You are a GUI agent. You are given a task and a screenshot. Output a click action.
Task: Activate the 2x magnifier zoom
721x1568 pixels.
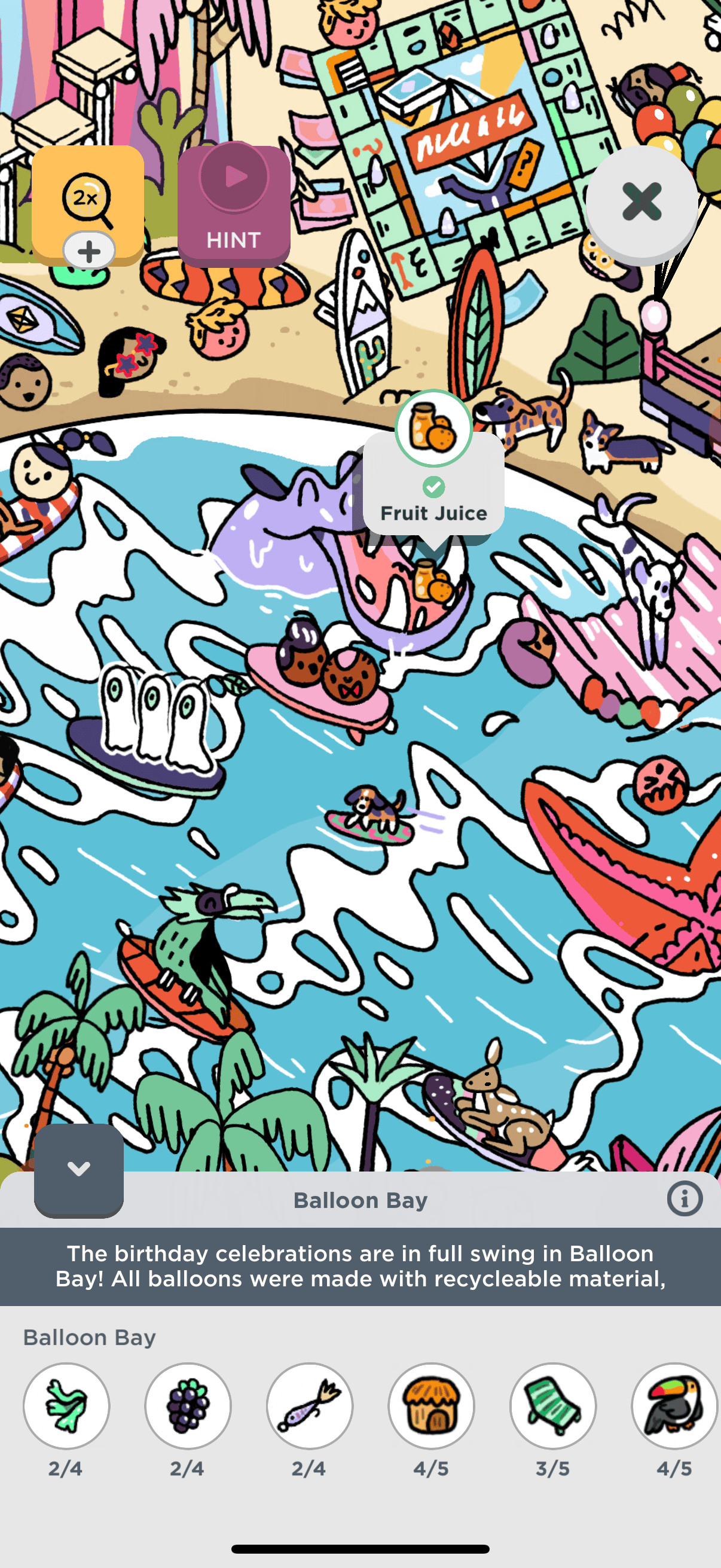pyautogui.click(x=88, y=199)
